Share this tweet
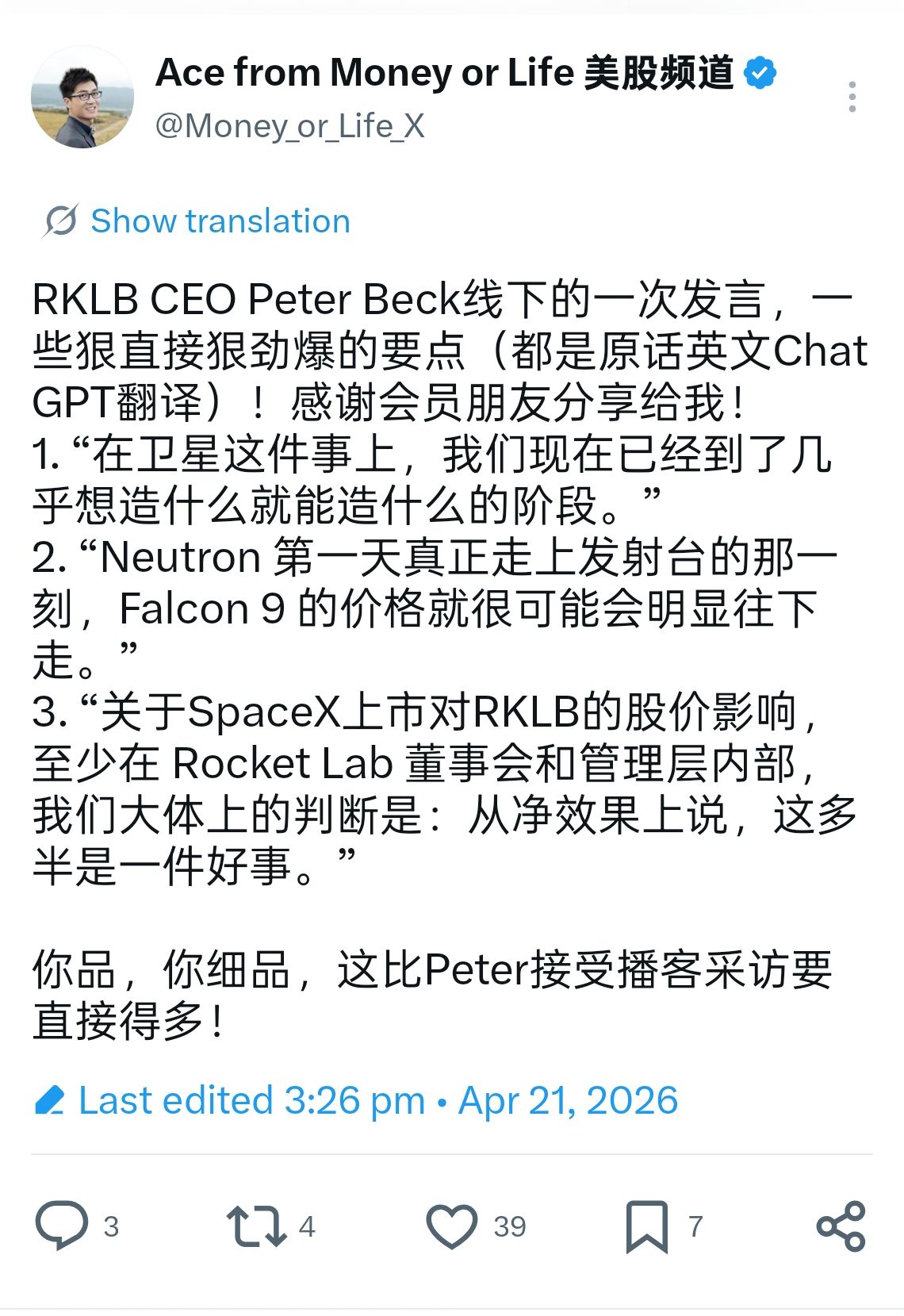The height and width of the screenshot is (1316, 904). 841,1226
